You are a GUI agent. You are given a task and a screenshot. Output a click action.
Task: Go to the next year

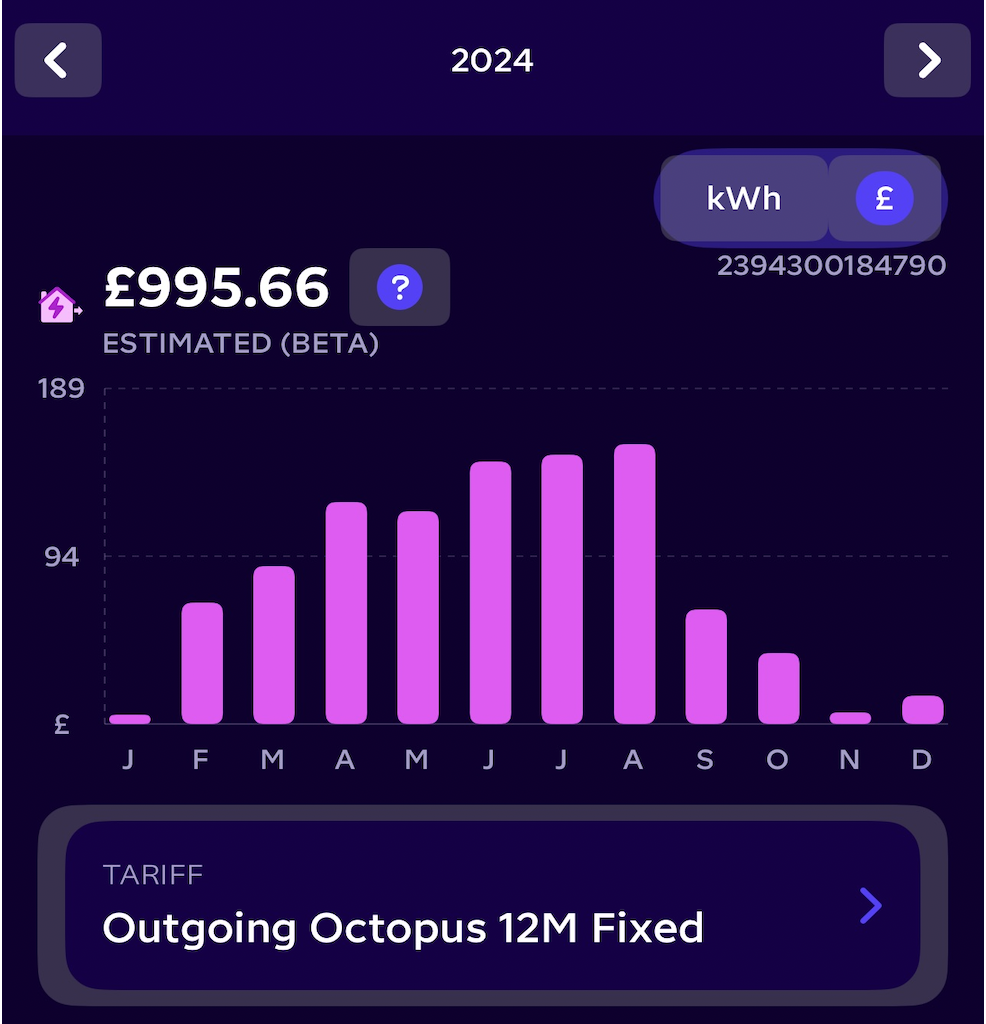(x=927, y=60)
